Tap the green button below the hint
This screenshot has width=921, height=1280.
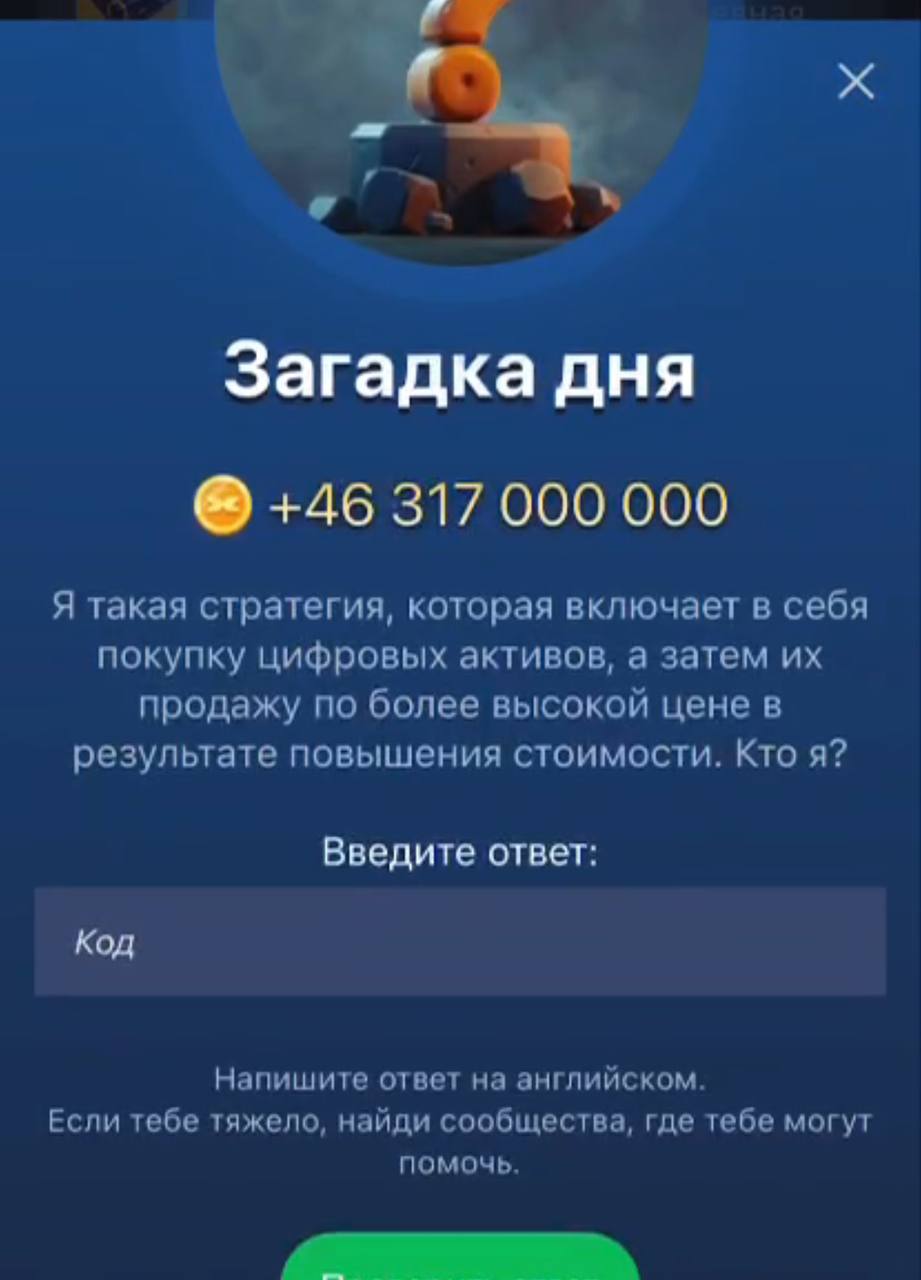point(460,1260)
